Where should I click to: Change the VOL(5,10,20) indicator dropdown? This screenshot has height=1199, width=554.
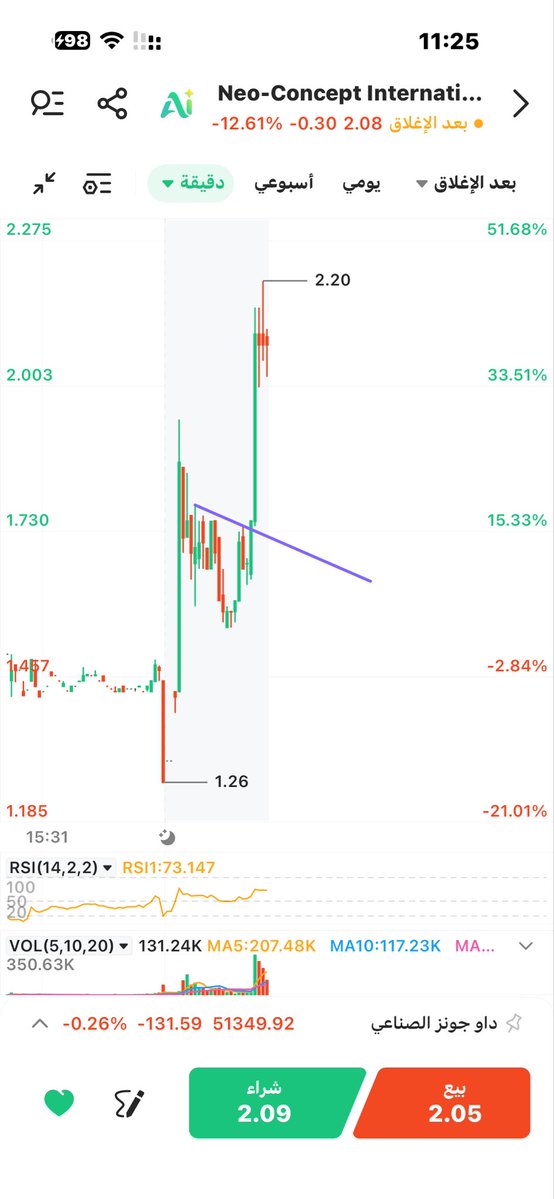coord(69,946)
